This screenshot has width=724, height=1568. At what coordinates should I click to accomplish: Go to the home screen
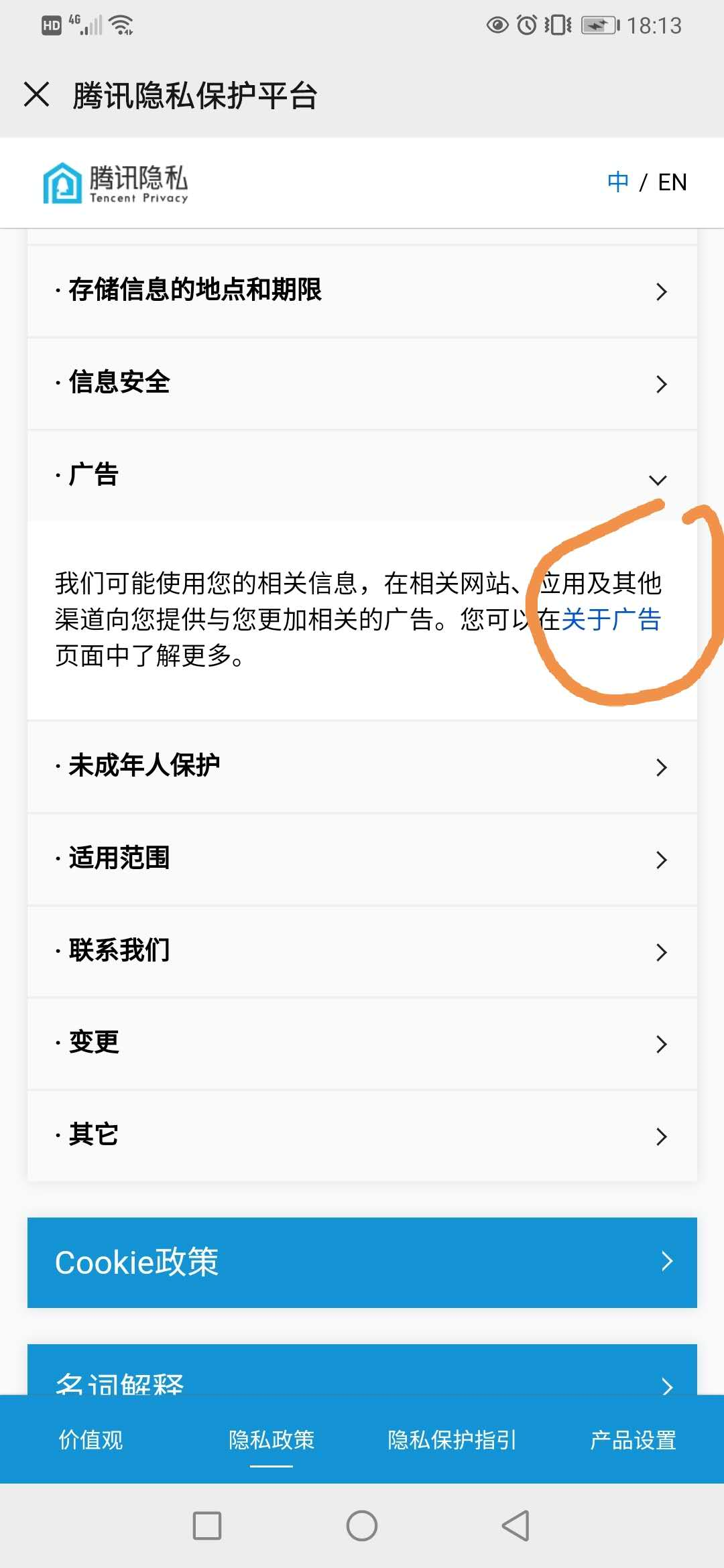coord(362,1526)
